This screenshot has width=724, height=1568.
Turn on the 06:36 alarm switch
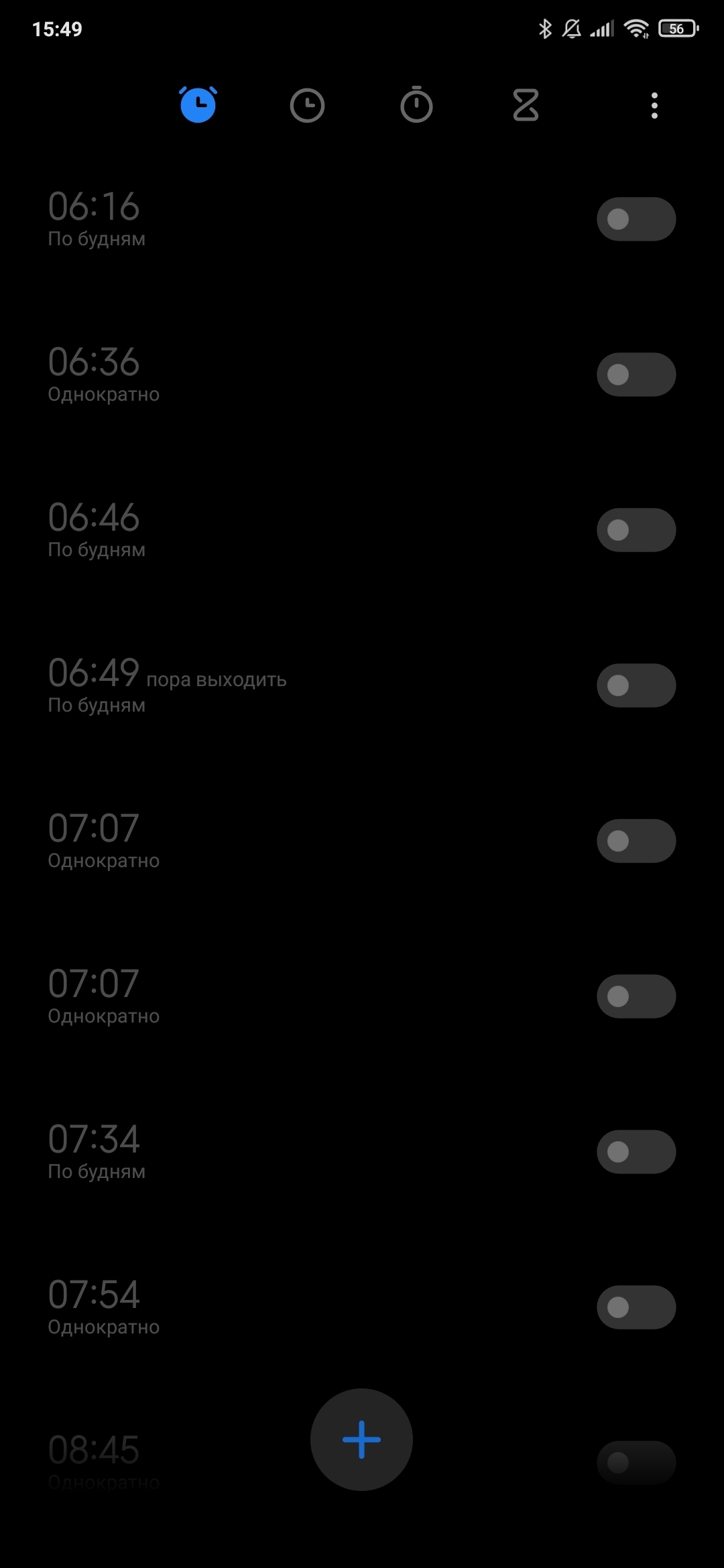[636, 375]
